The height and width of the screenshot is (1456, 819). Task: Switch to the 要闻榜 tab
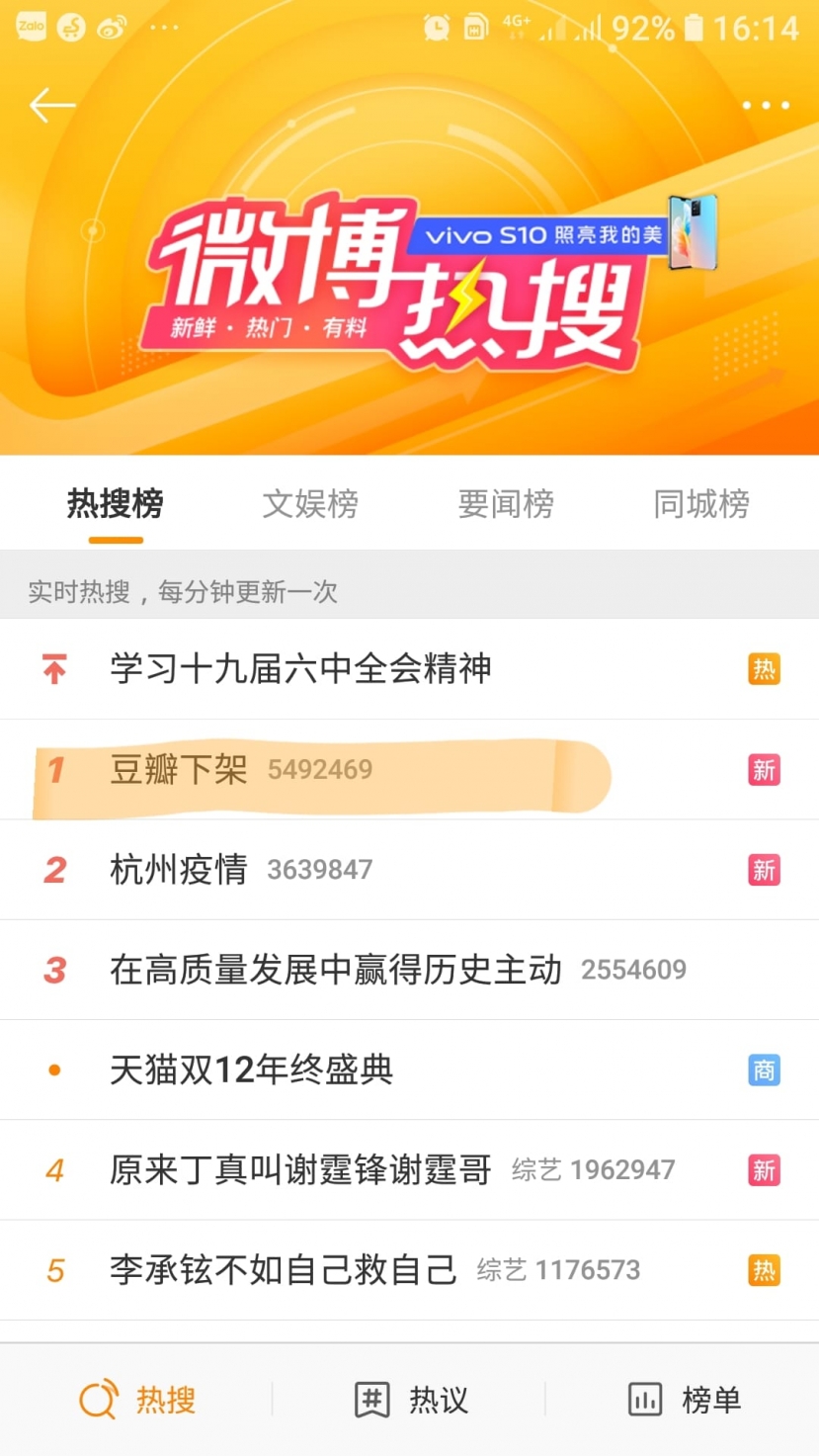tap(506, 505)
